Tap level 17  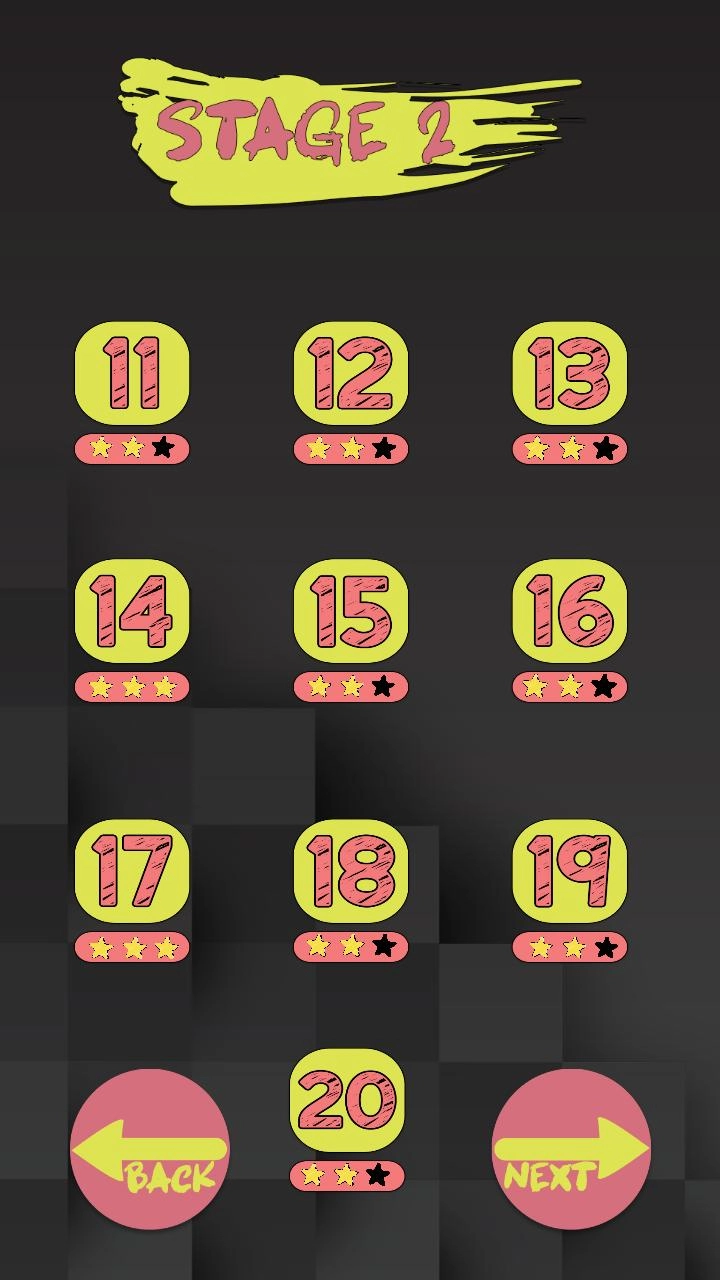click(132, 870)
